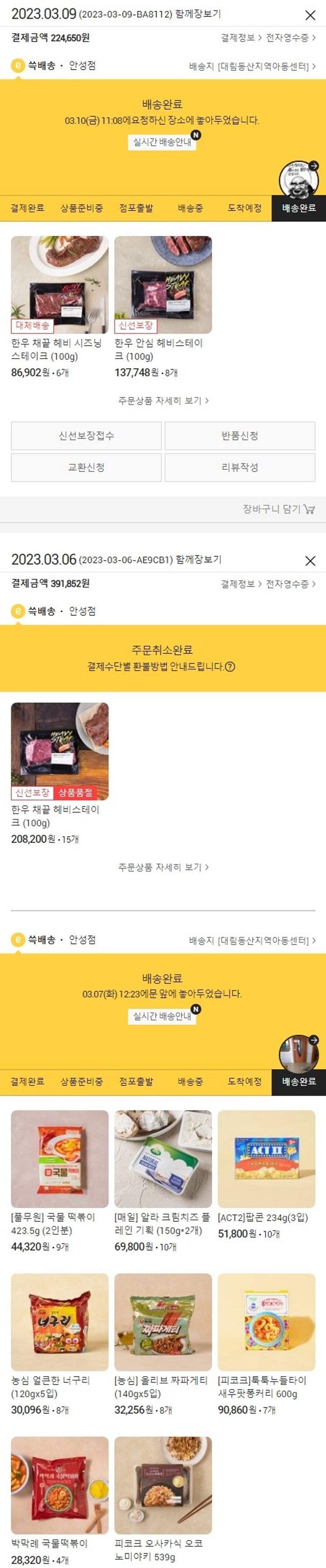Viewport: 326px width, 1568px height.
Task: Add items to cart with 장바구니 담기
Action: point(279,509)
